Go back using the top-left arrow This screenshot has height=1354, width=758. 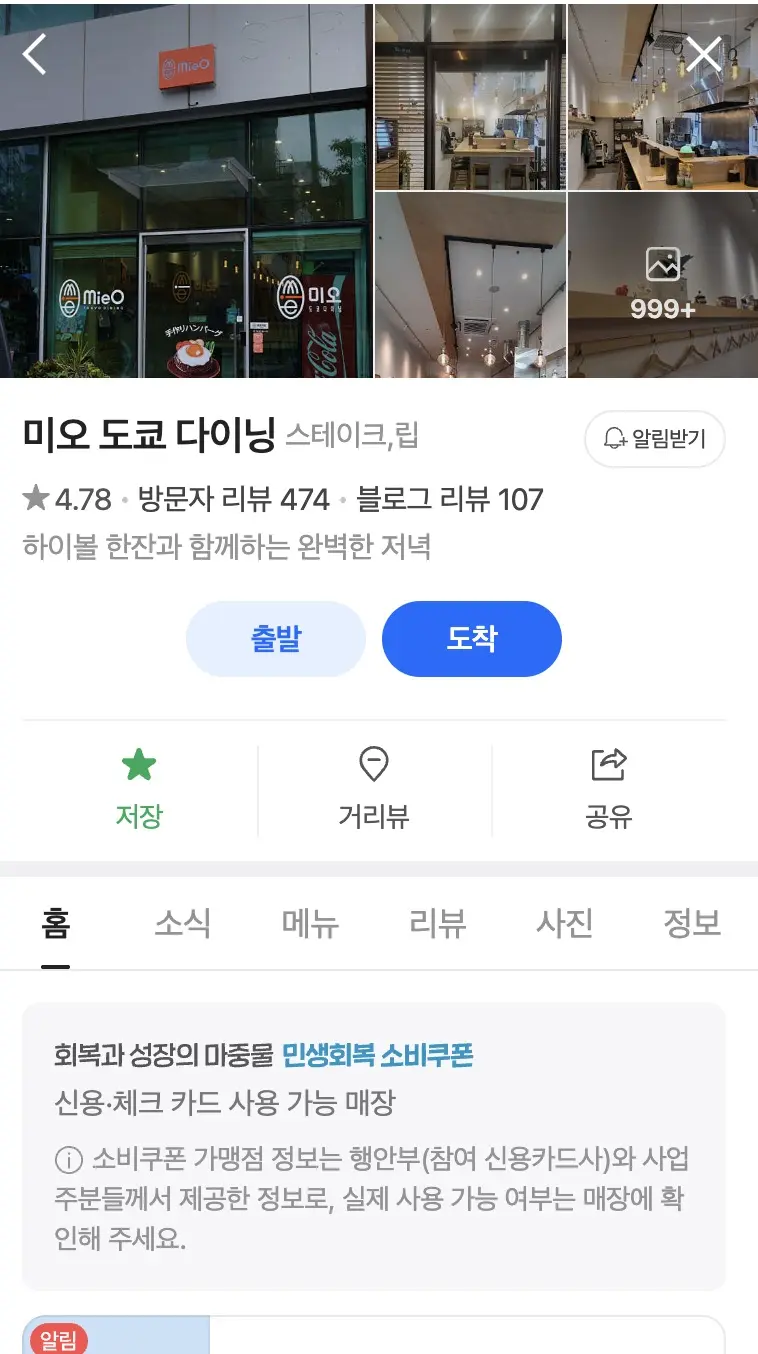pos(35,54)
